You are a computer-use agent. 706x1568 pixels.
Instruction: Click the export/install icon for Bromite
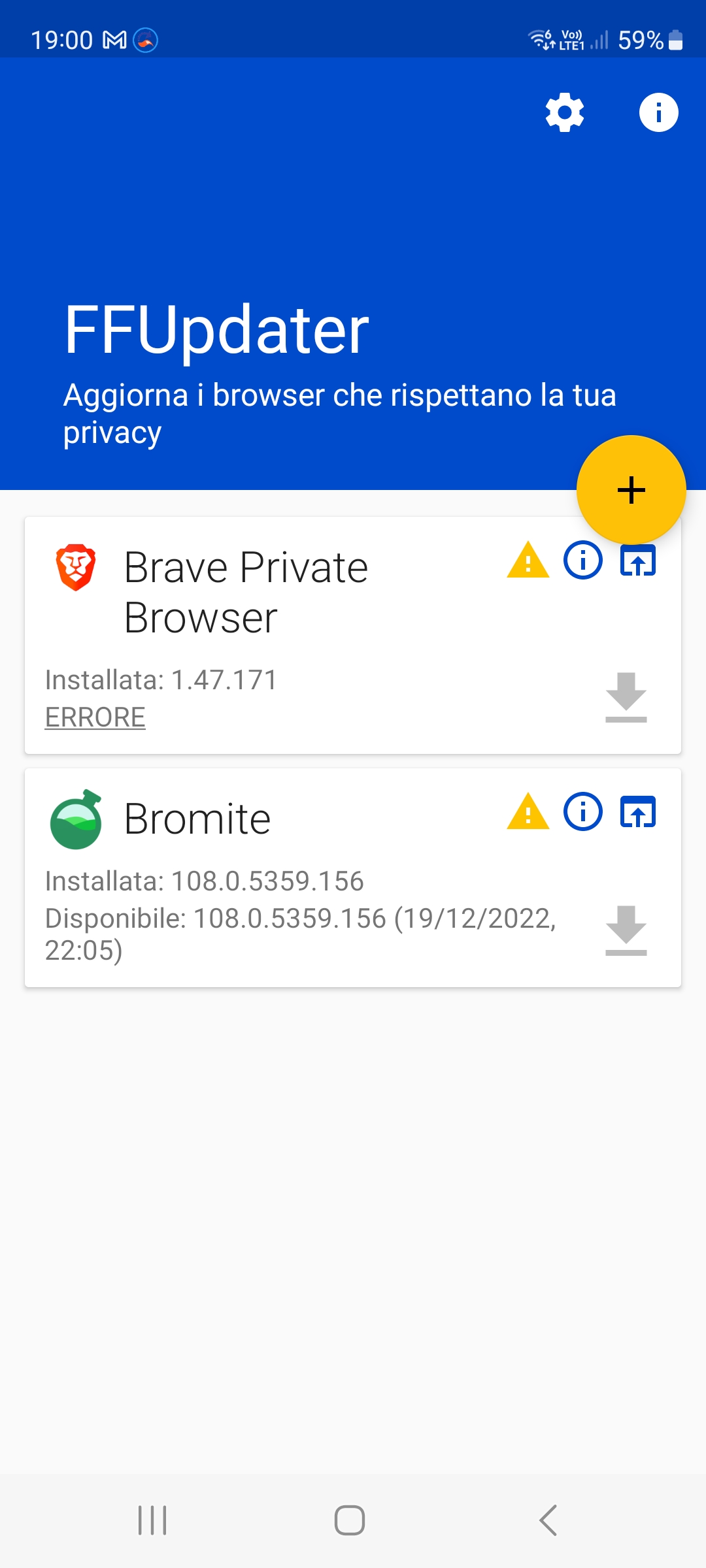[x=639, y=811]
